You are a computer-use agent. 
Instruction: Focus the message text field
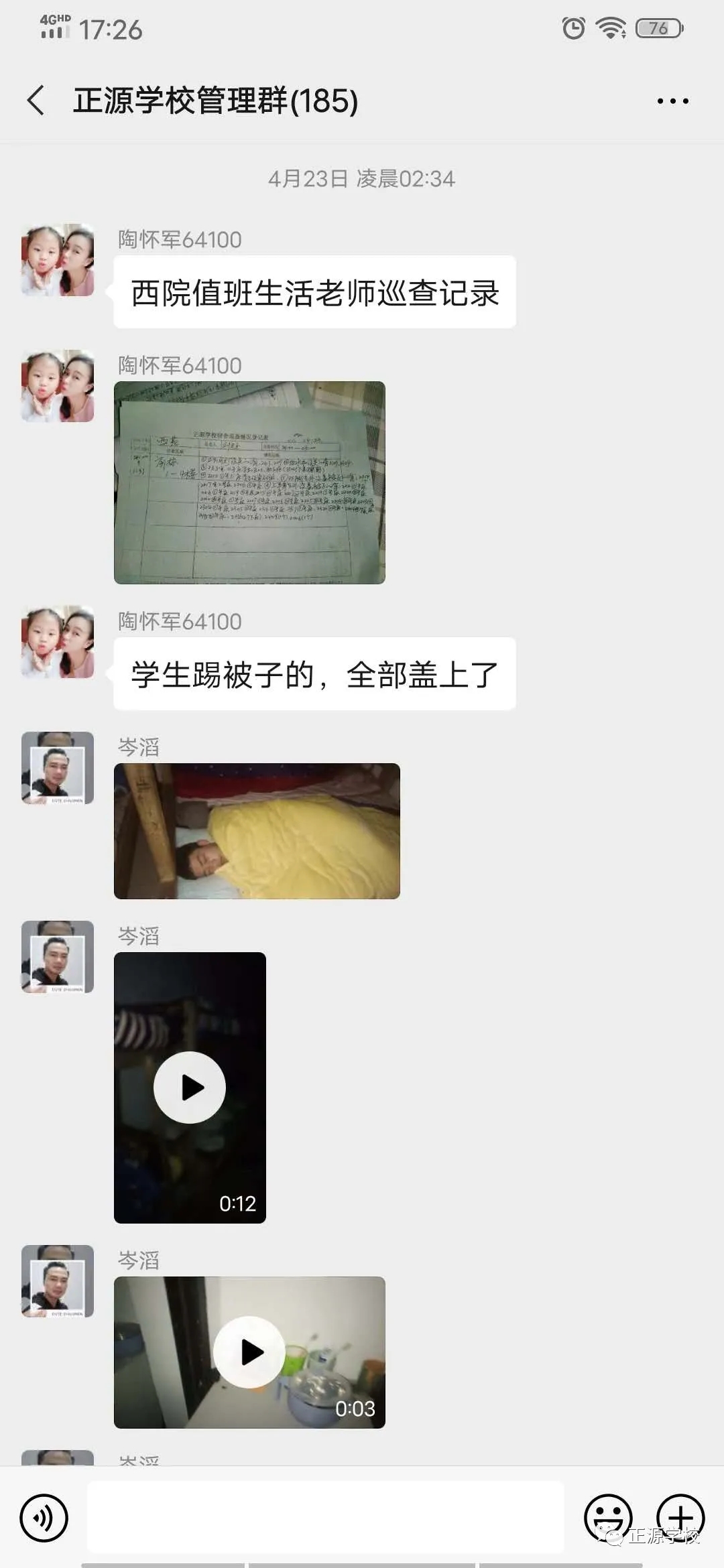(x=325, y=1517)
